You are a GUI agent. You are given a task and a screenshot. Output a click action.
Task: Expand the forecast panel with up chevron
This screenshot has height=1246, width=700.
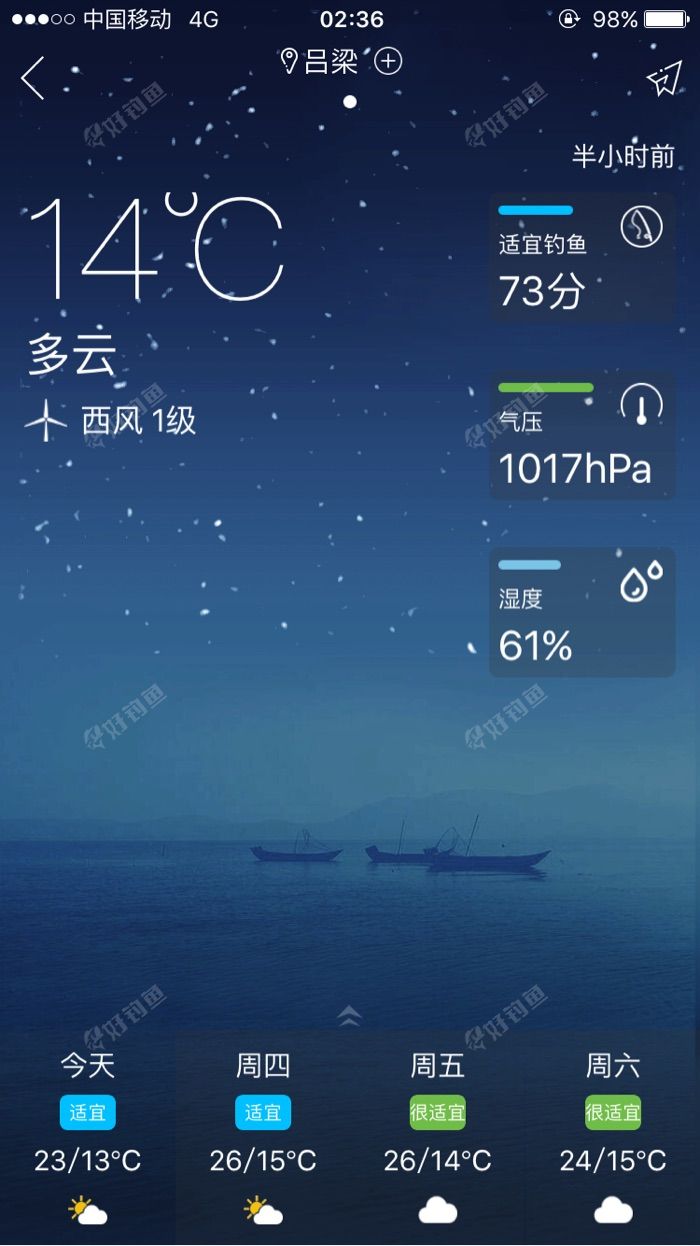pyautogui.click(x=349, y=1016)
